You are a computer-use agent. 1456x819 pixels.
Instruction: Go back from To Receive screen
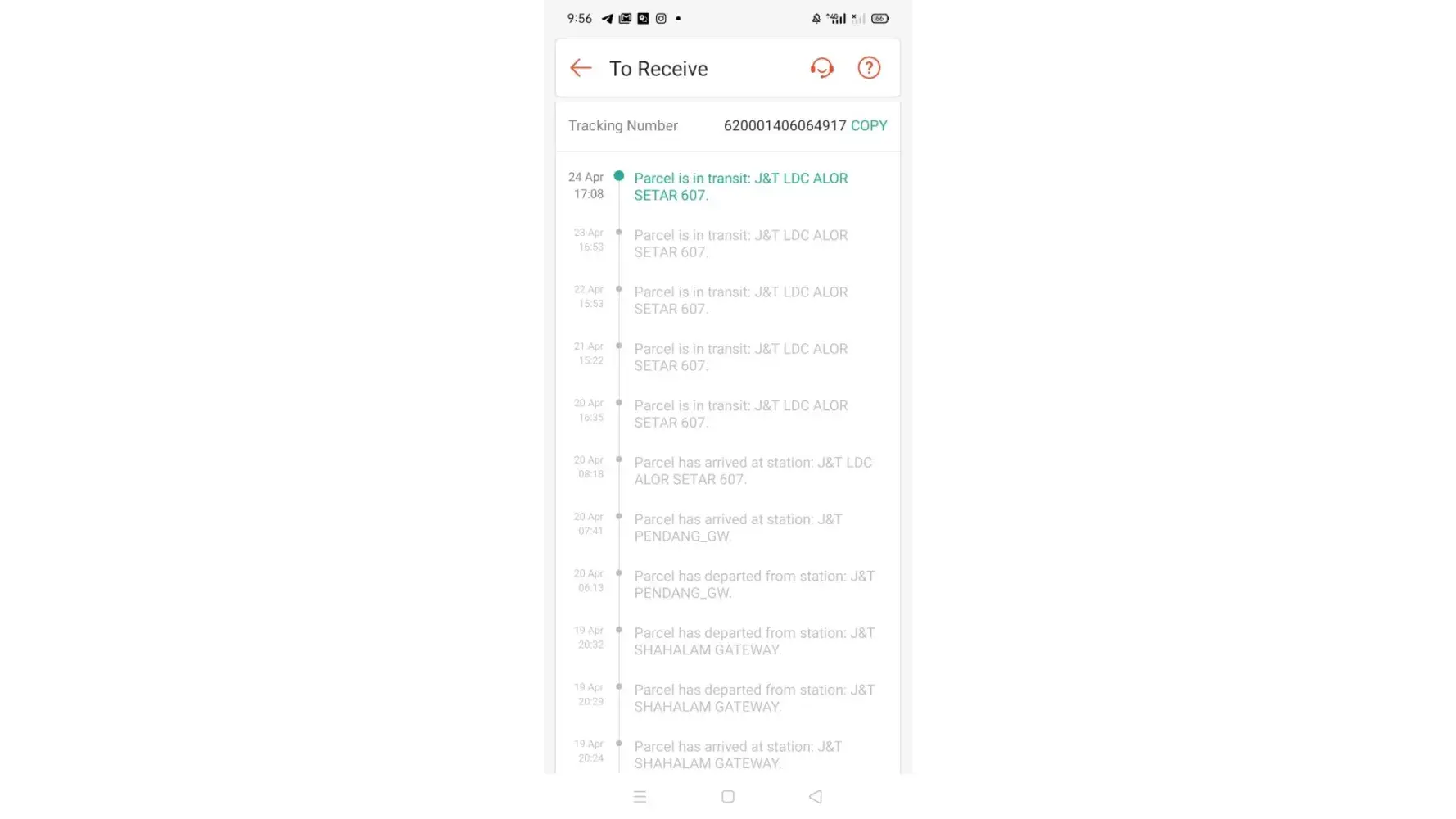pyautogui.click(x=581, y=68)
